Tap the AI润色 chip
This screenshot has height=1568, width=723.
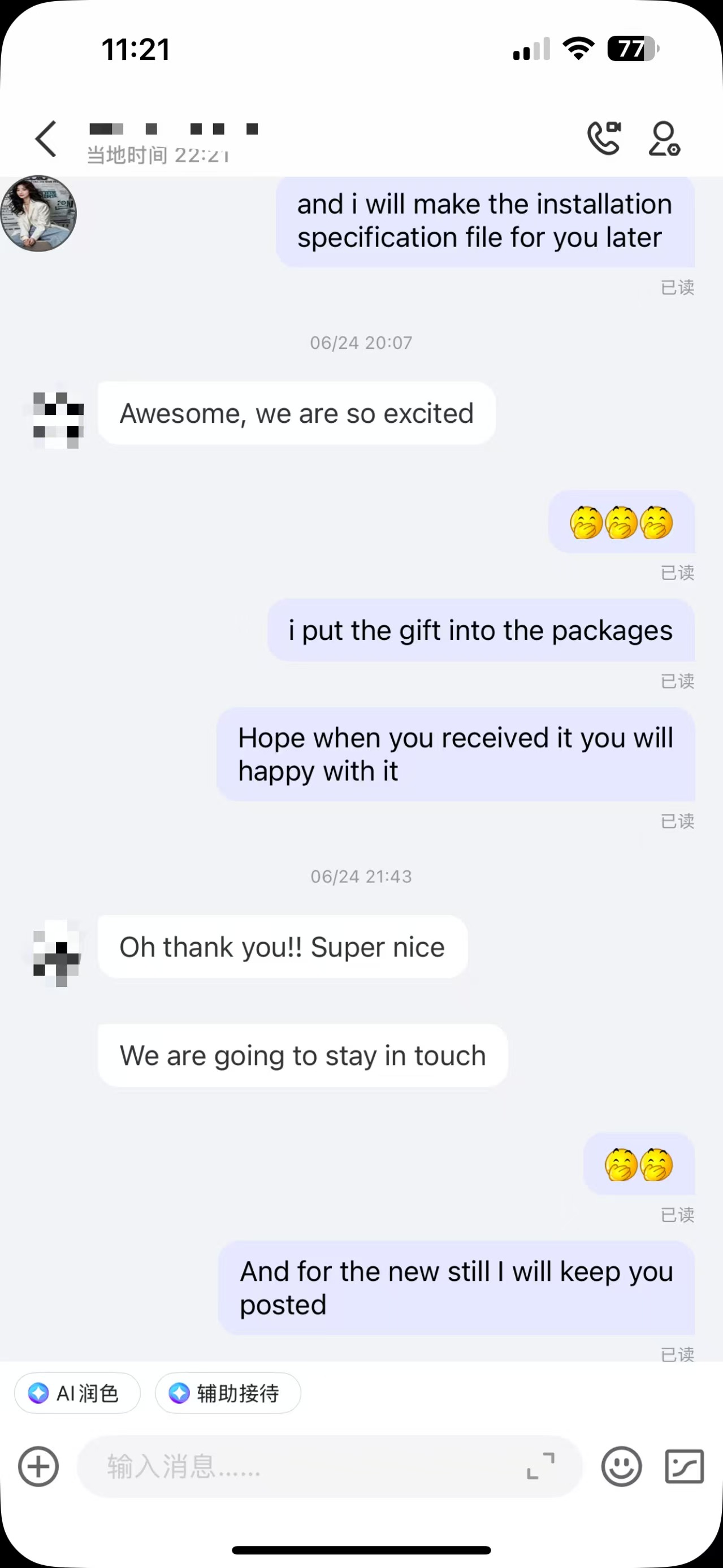tap(77, 1393)
